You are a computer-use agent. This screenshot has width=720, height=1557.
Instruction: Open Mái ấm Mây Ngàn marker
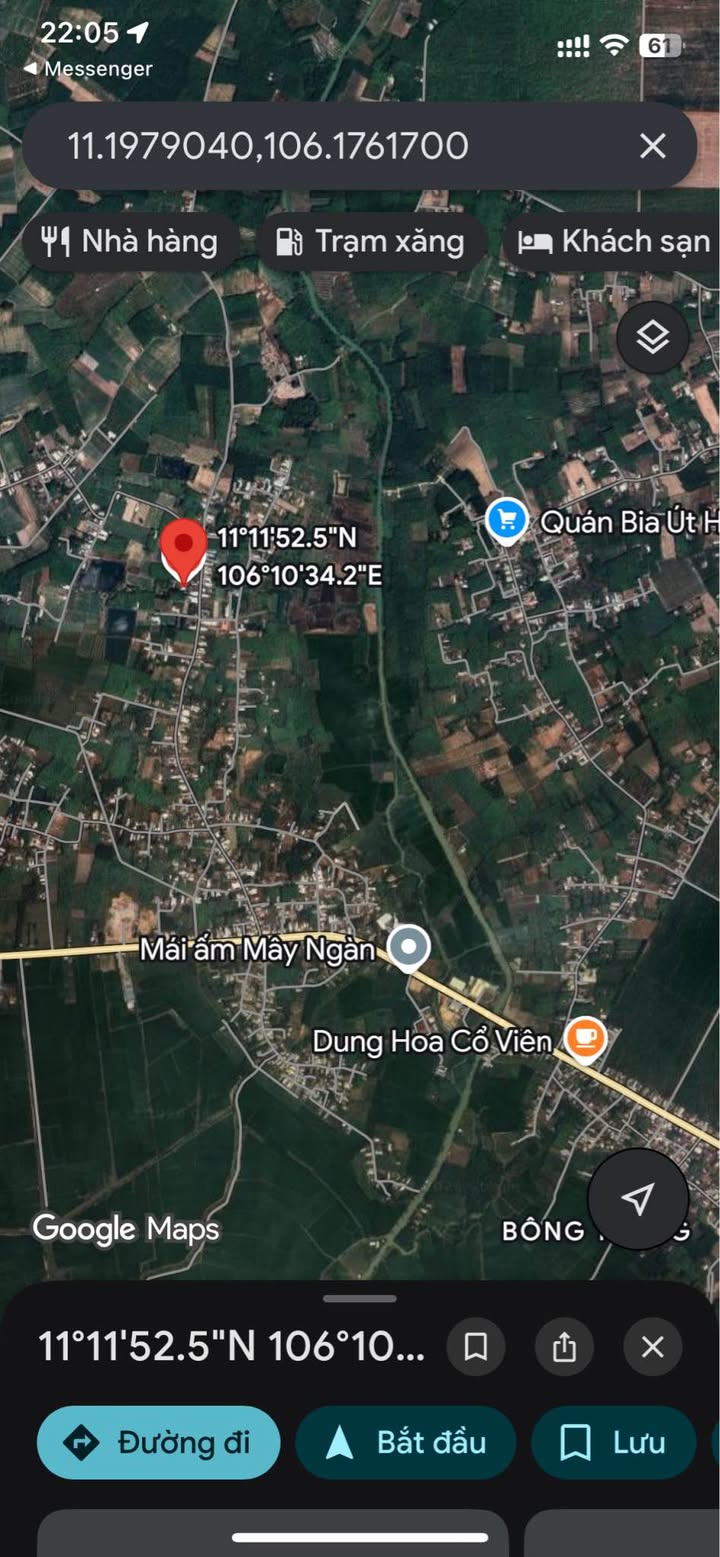click(x=408, y=948)
